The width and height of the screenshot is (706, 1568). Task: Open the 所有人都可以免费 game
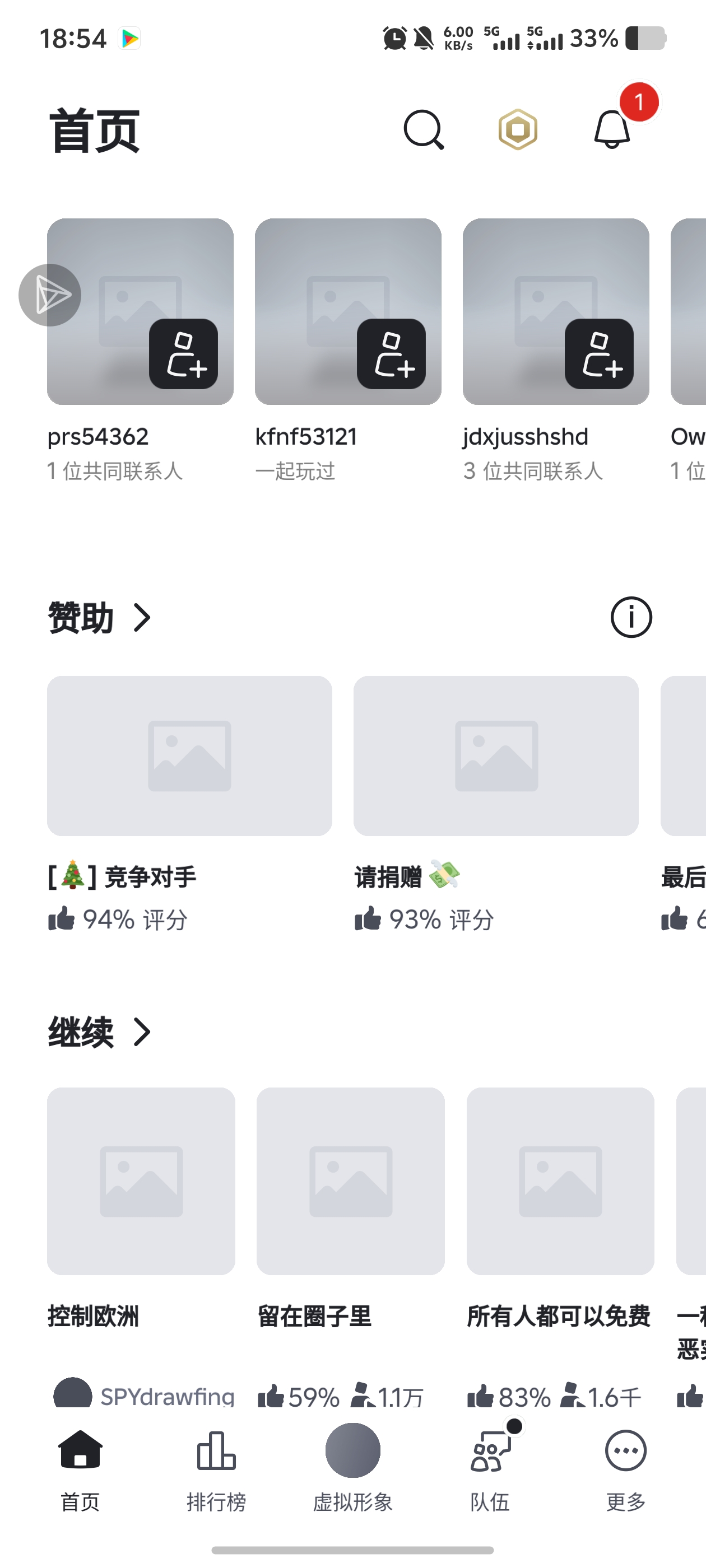pos(560,1181)
